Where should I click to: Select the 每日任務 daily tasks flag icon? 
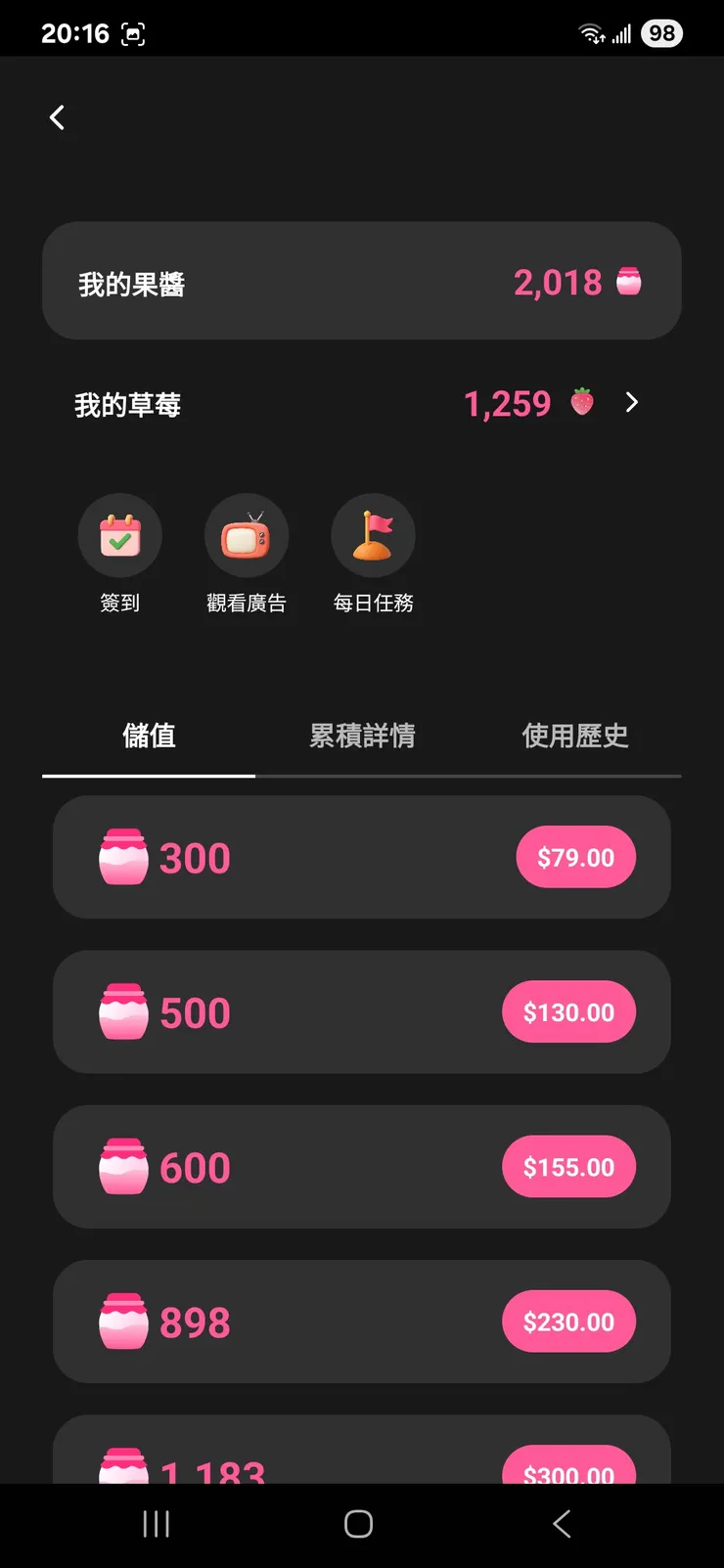[x=373, y=535]
